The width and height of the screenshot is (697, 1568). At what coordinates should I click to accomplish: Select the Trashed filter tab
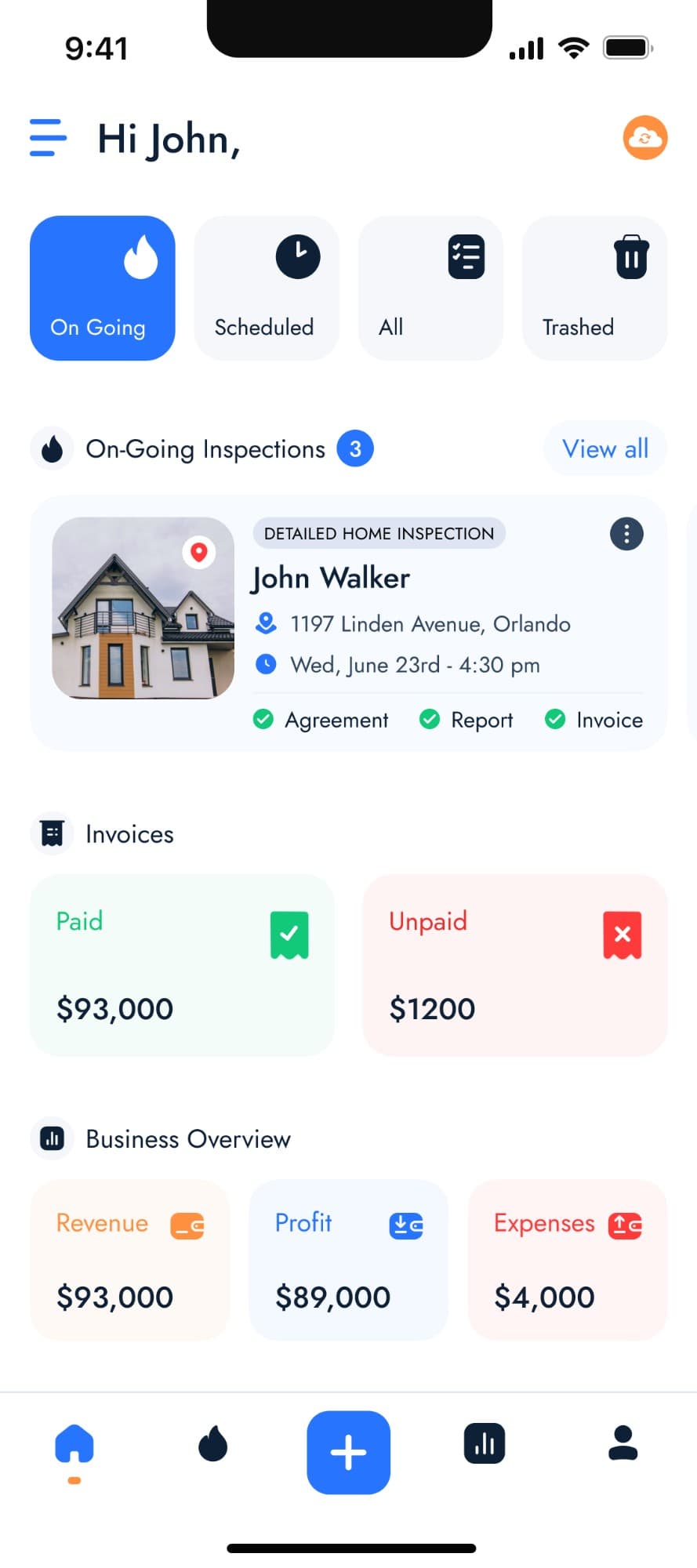point(594,288)
